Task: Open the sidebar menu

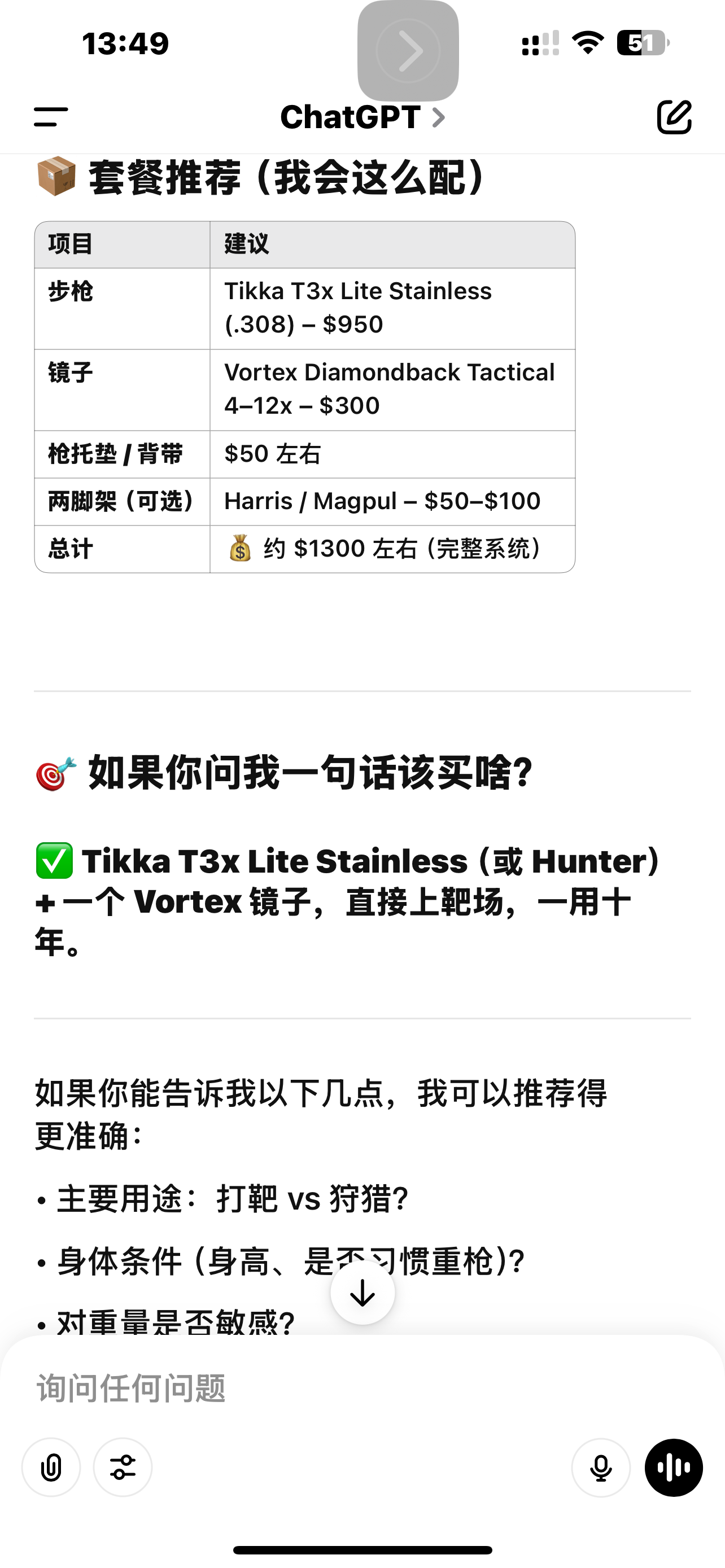Action: (50, 117)
